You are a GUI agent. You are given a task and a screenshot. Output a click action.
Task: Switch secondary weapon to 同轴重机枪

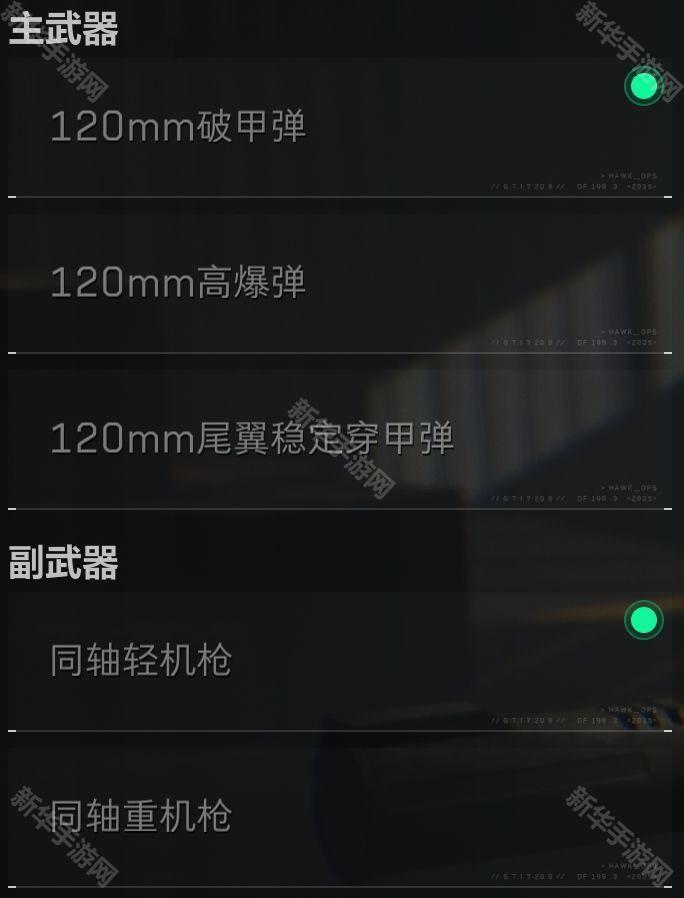141,816
